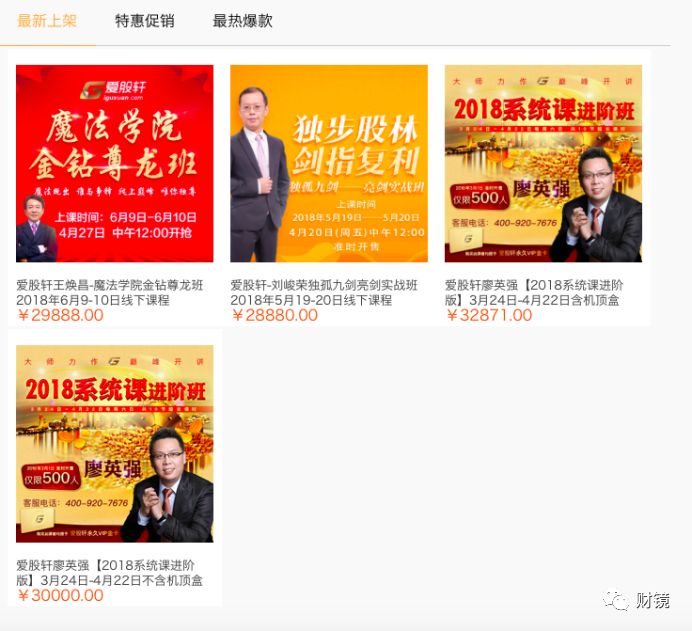This screenshot has width=692, height=631.
Task: Switch to the 最新上架 tab
Action: click(47, 21)
